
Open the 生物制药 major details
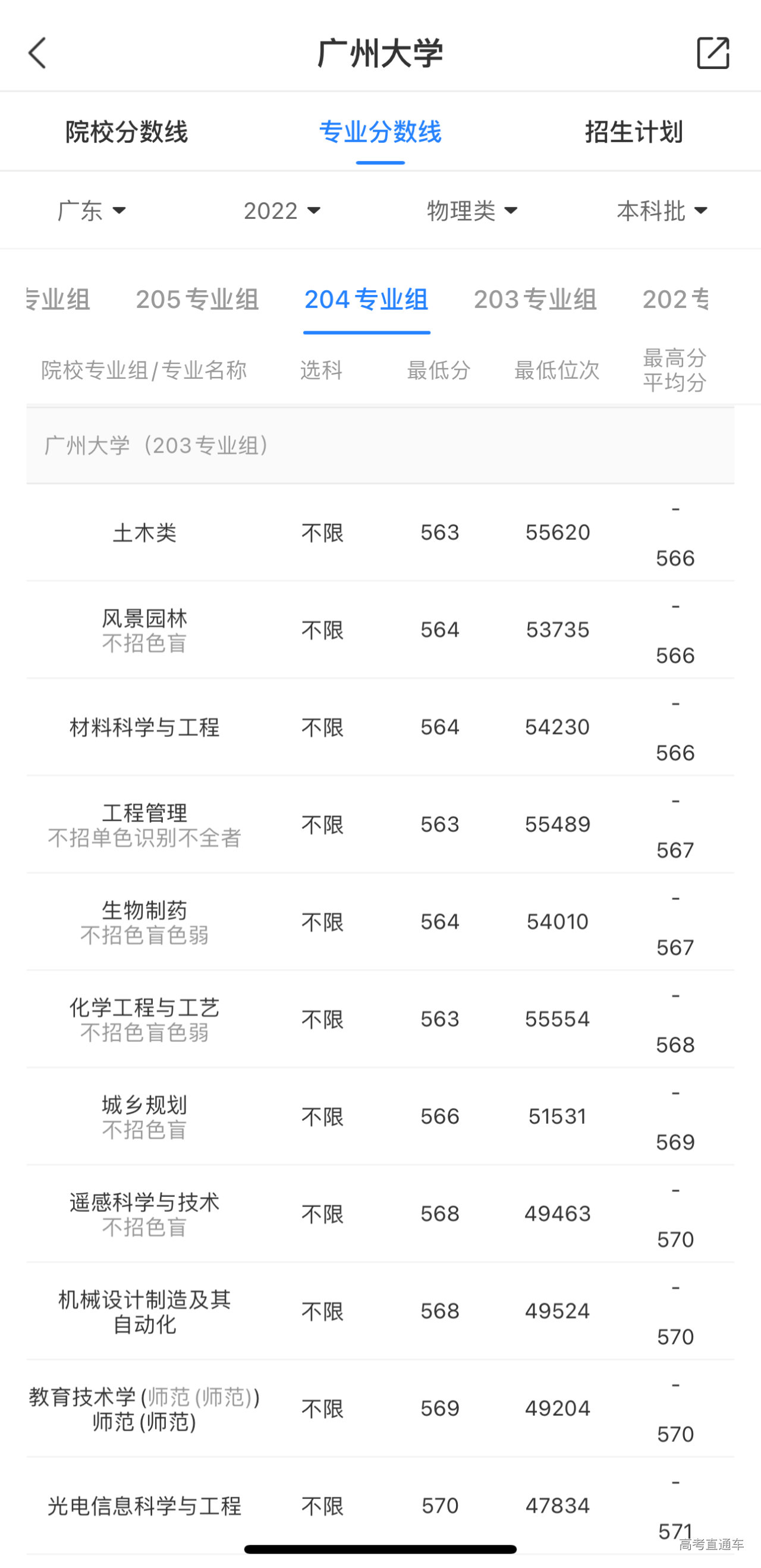tap(145, 922)
